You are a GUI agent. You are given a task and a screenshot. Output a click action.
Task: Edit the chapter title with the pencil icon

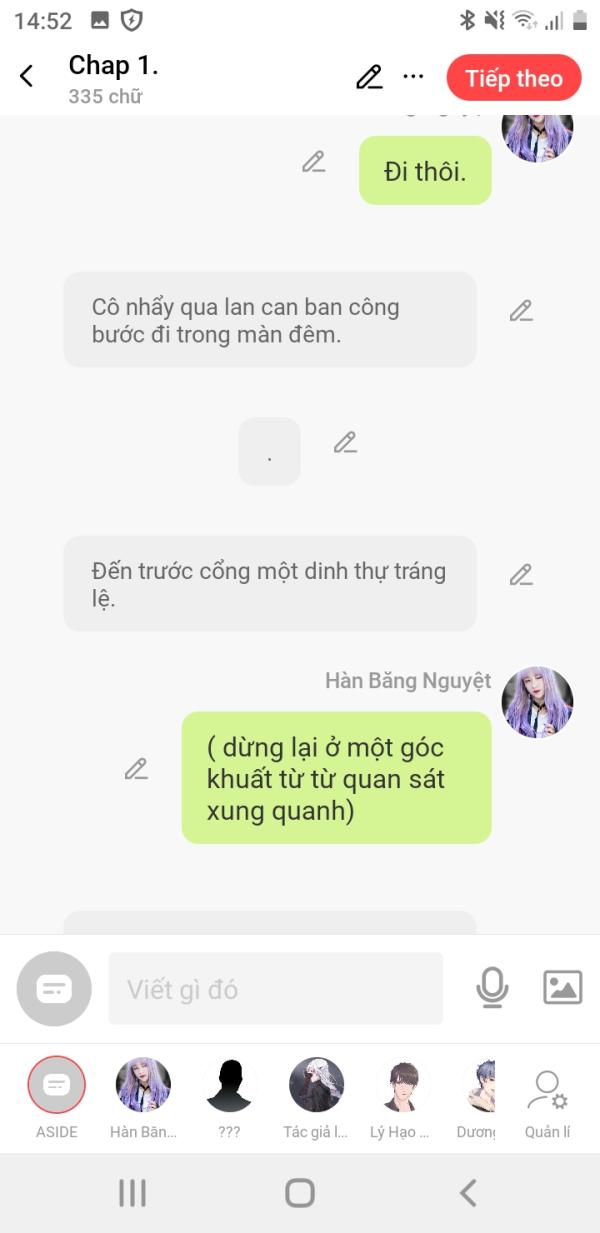(369, 77)
